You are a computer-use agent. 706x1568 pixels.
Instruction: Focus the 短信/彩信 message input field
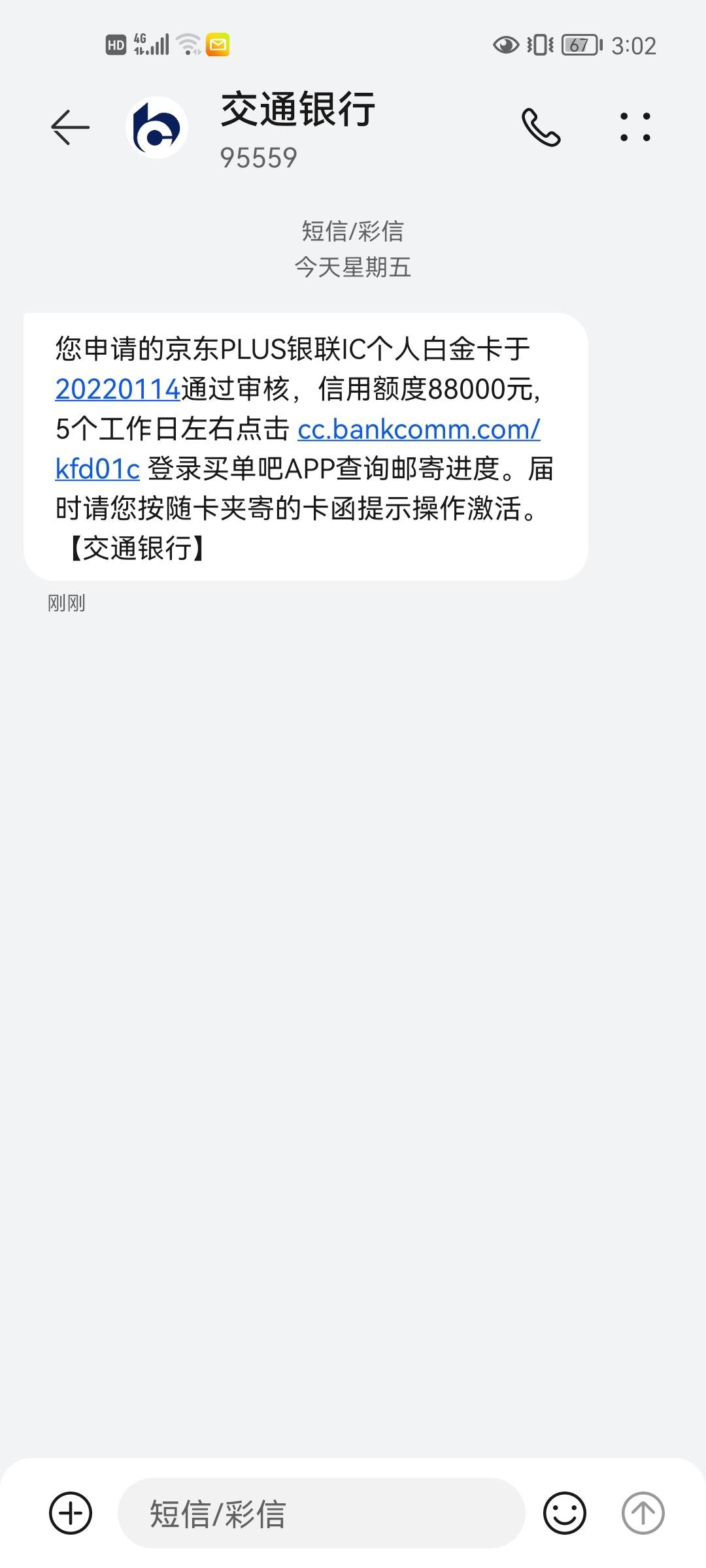[x=321, y=1513]
